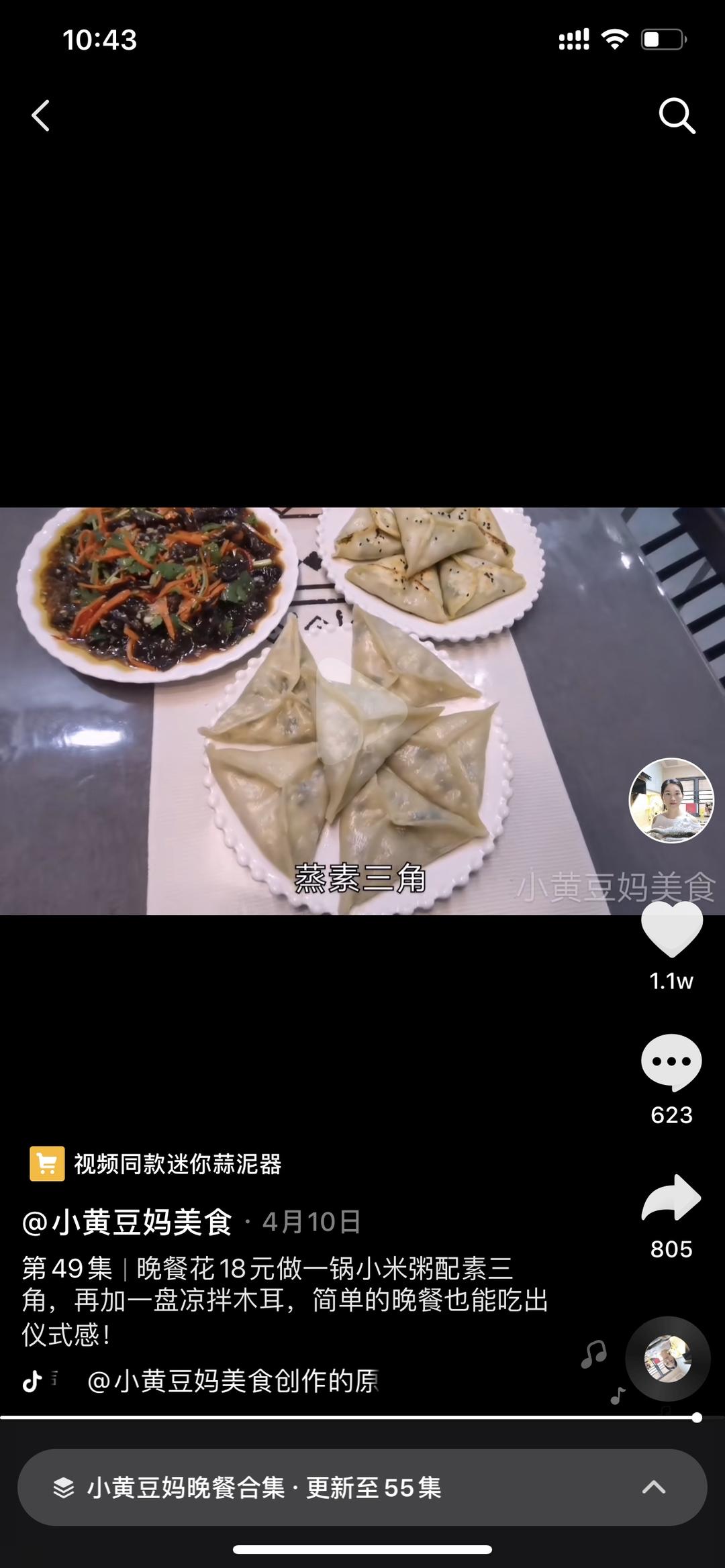Open the spinning music disc
Viewport: 725px width, 1568px height.
click(x=667, y=1359)
